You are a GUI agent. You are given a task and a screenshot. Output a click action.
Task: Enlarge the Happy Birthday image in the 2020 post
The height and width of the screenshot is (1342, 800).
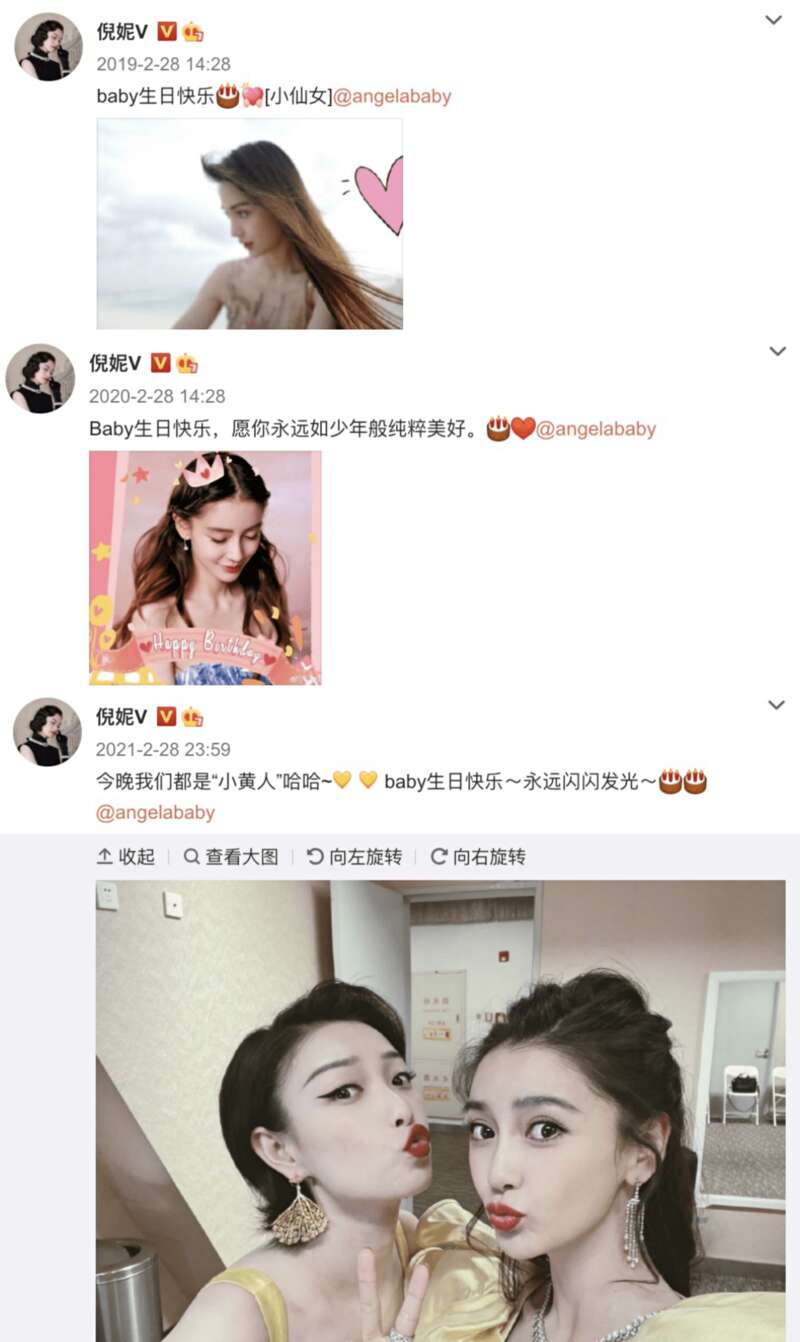tap(205, 567)
